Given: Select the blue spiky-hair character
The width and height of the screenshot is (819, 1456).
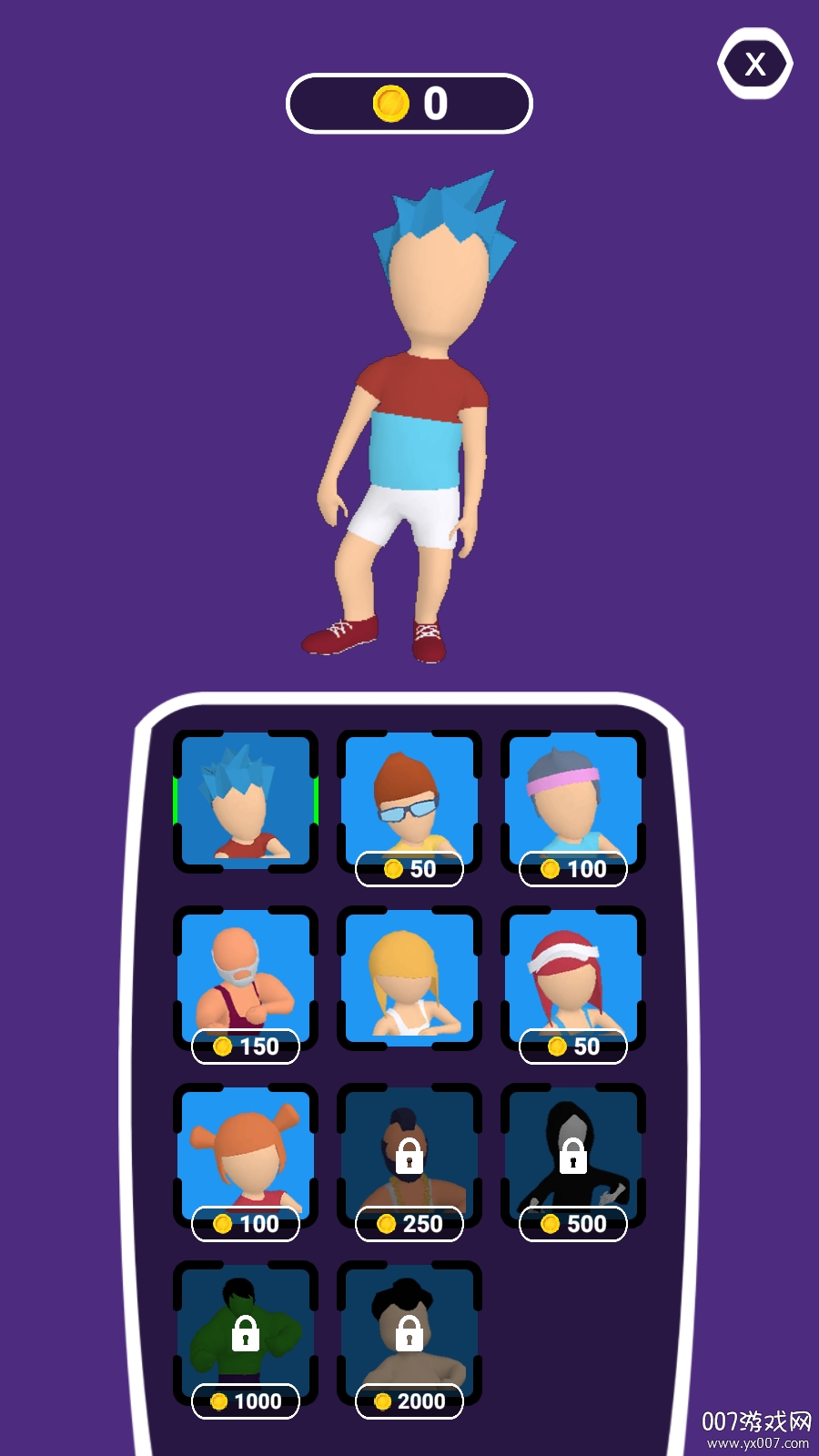Looking at the screenshot, I should (246, 801).
